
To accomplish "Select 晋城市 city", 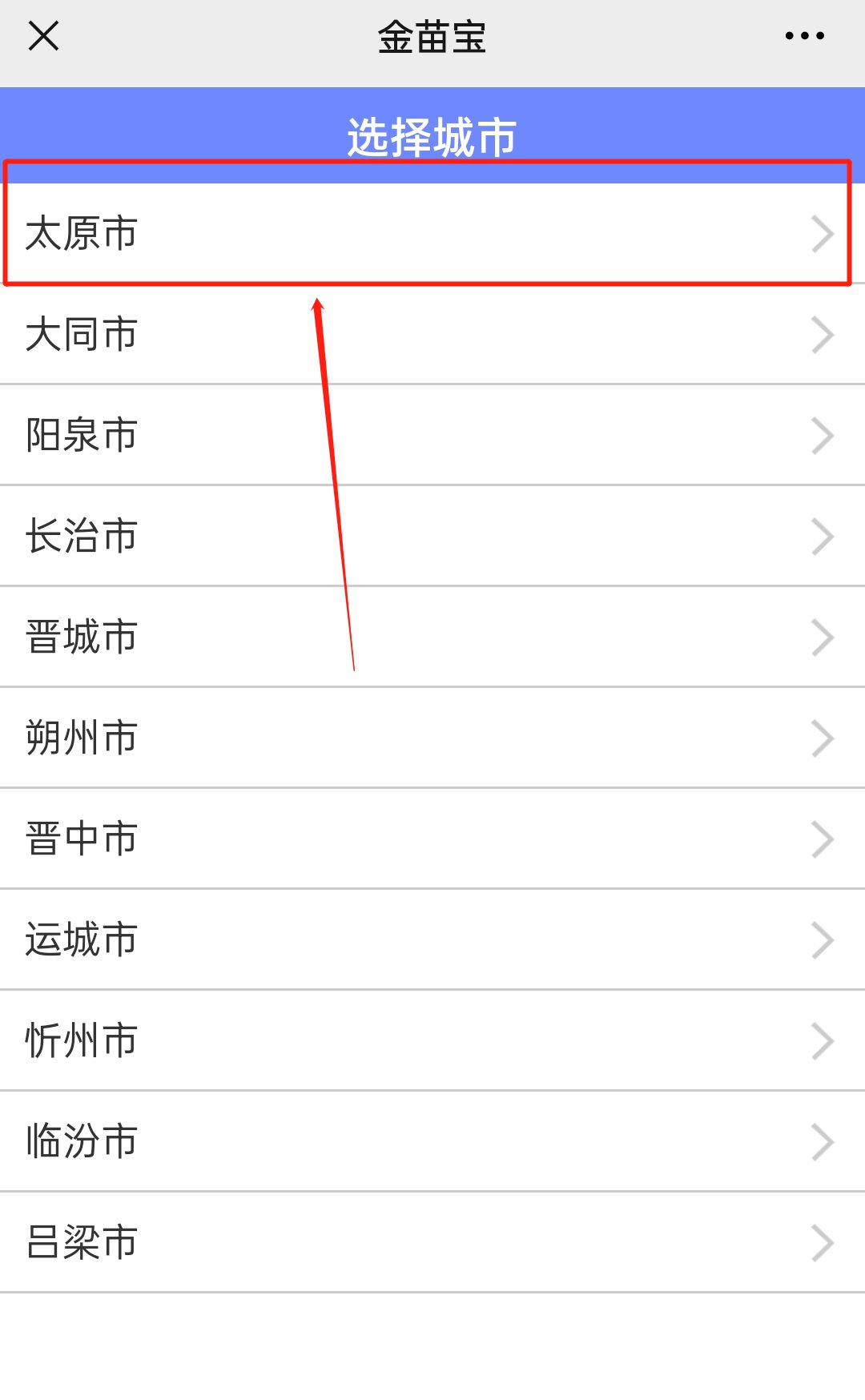I will pos(432,638).
